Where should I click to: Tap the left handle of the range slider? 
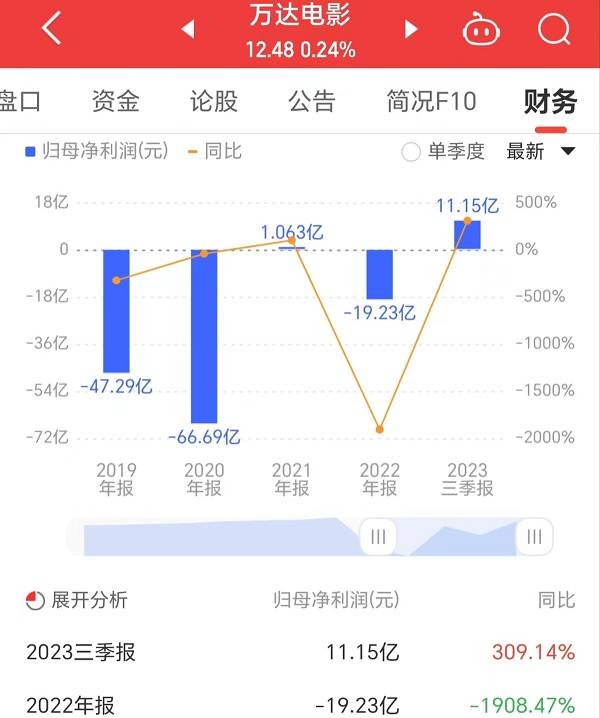click(x=378, y=537)
